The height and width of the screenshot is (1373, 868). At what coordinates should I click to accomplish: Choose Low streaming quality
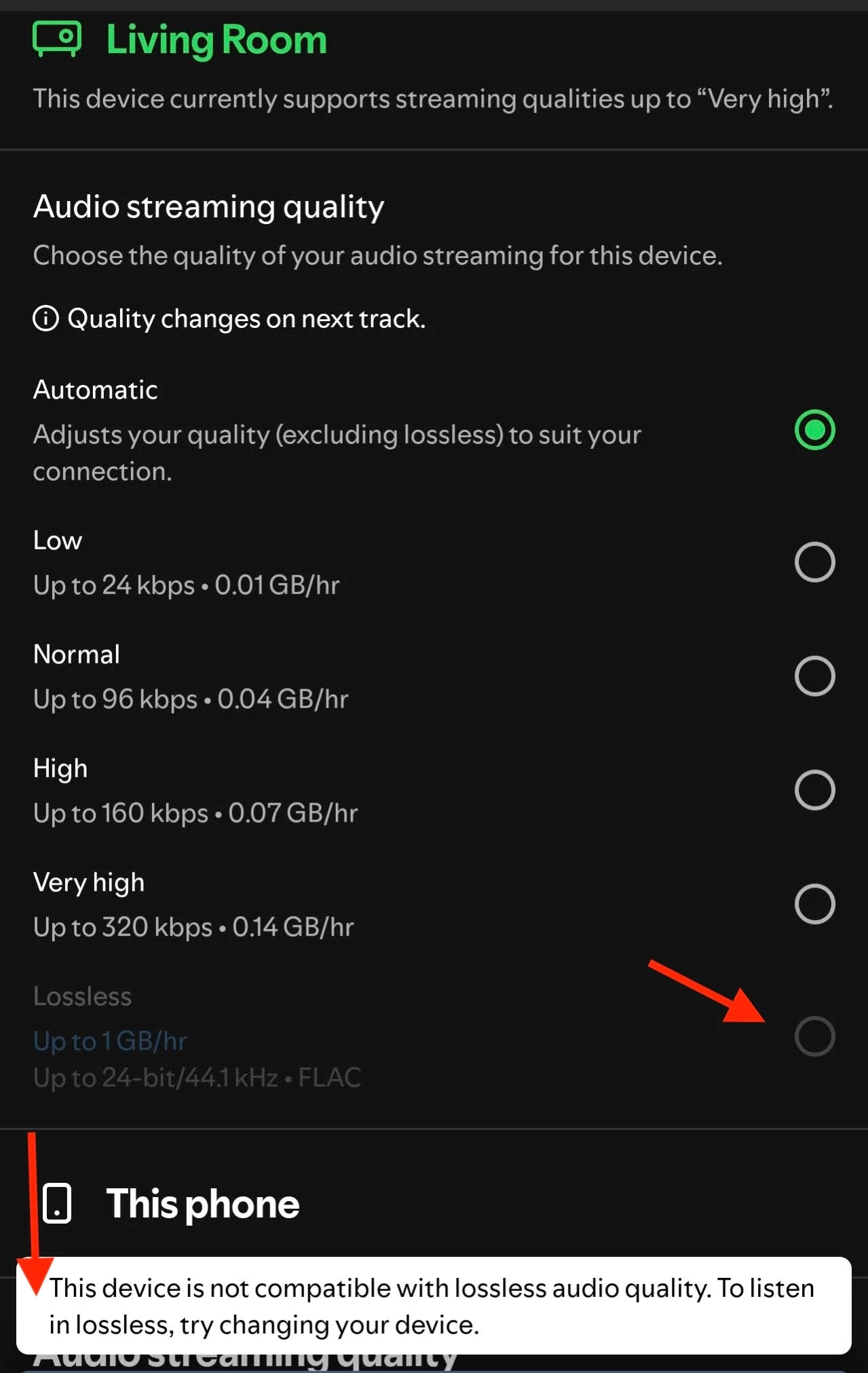pyautogui.click(x=814, y=562)
